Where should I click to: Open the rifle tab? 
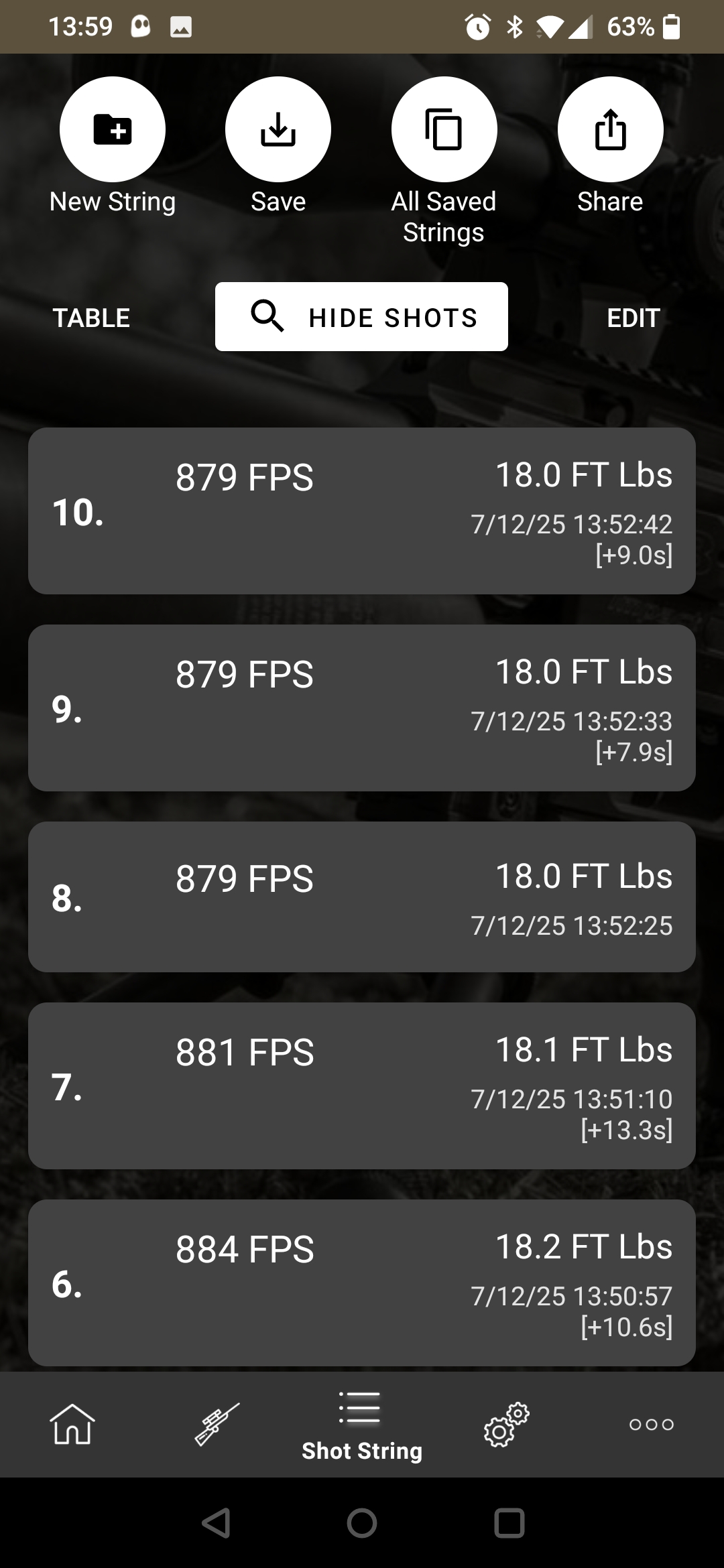[217, 1424]
